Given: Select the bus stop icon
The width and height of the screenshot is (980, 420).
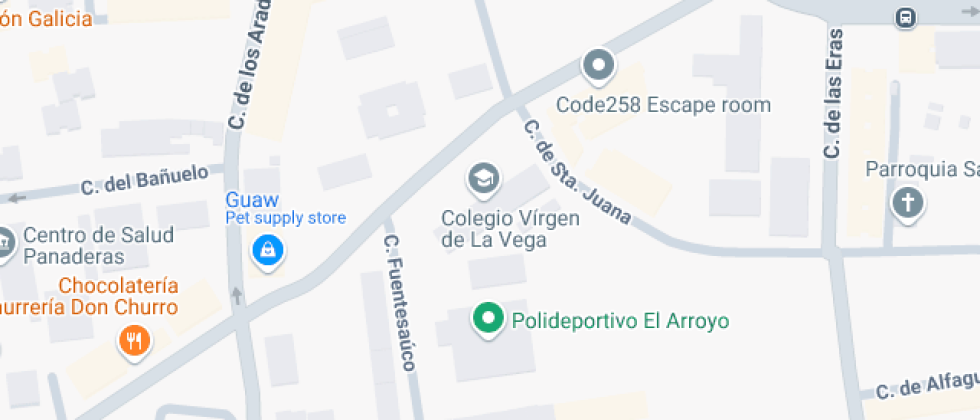Looking at the screenshot, I should coord(905,17).
